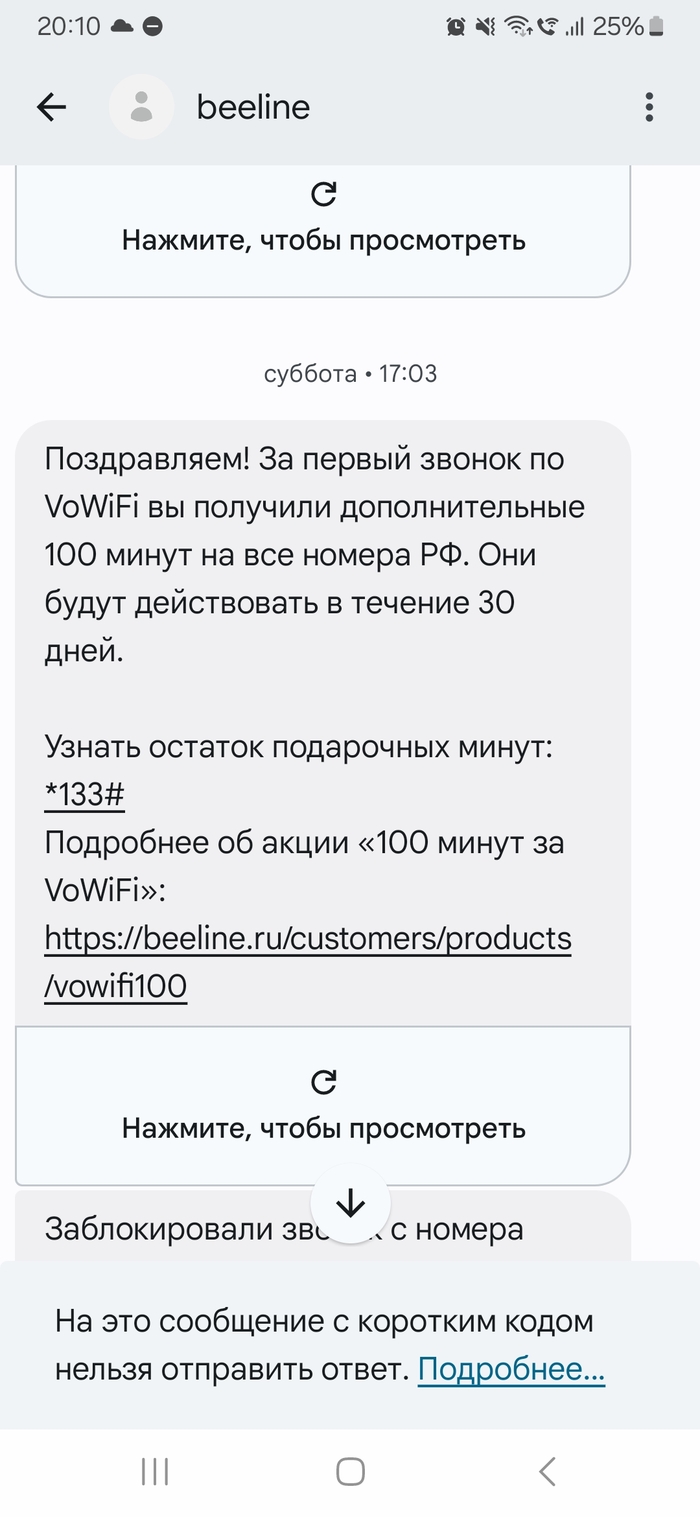Open the beeline contact avatar
Viewport: 700px width, 1517px height.
142,107
